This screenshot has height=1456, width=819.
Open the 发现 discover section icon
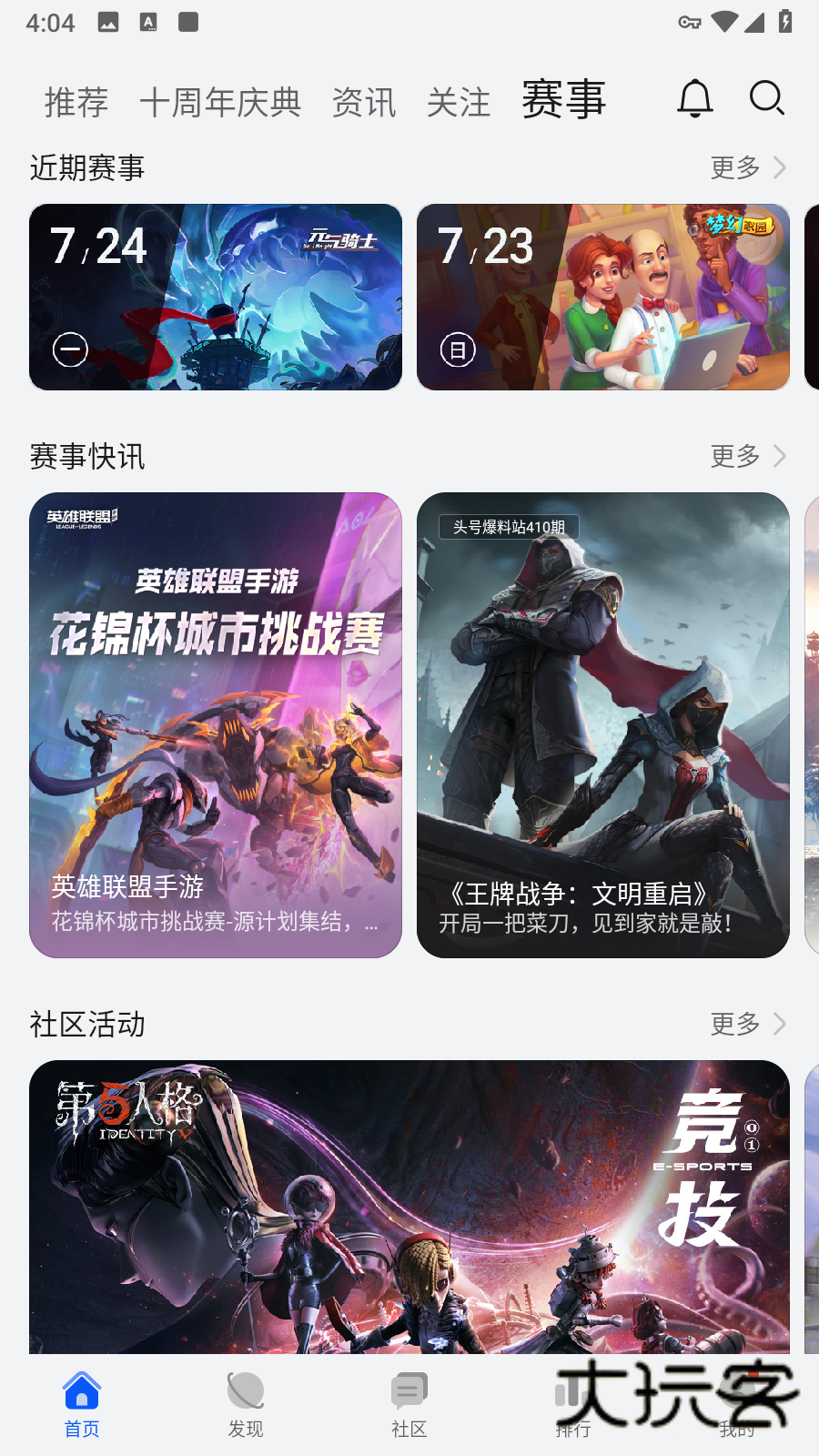tap(245, 1390)
